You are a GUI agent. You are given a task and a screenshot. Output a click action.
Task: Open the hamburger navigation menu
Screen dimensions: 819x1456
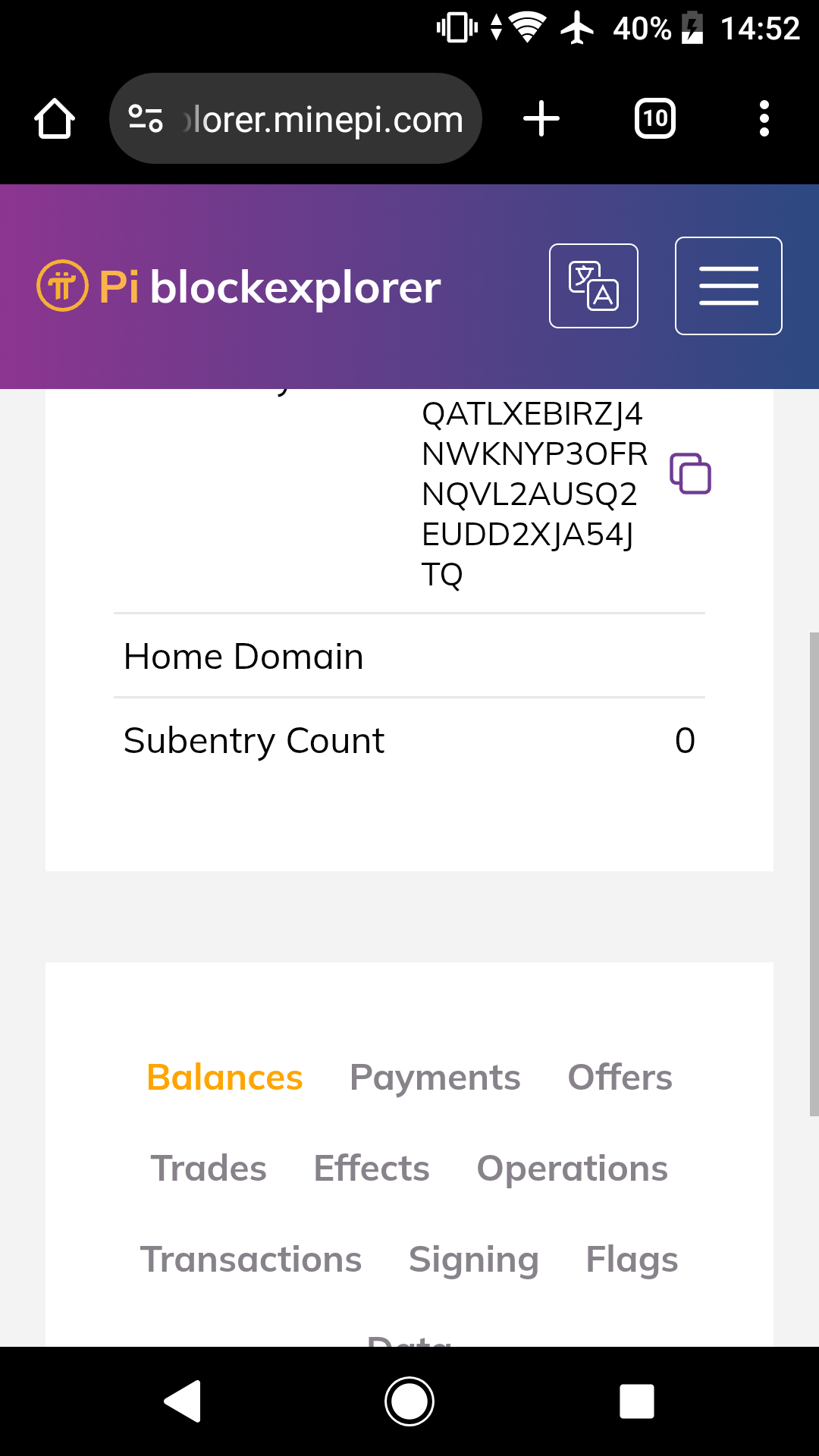pos(729,286)
